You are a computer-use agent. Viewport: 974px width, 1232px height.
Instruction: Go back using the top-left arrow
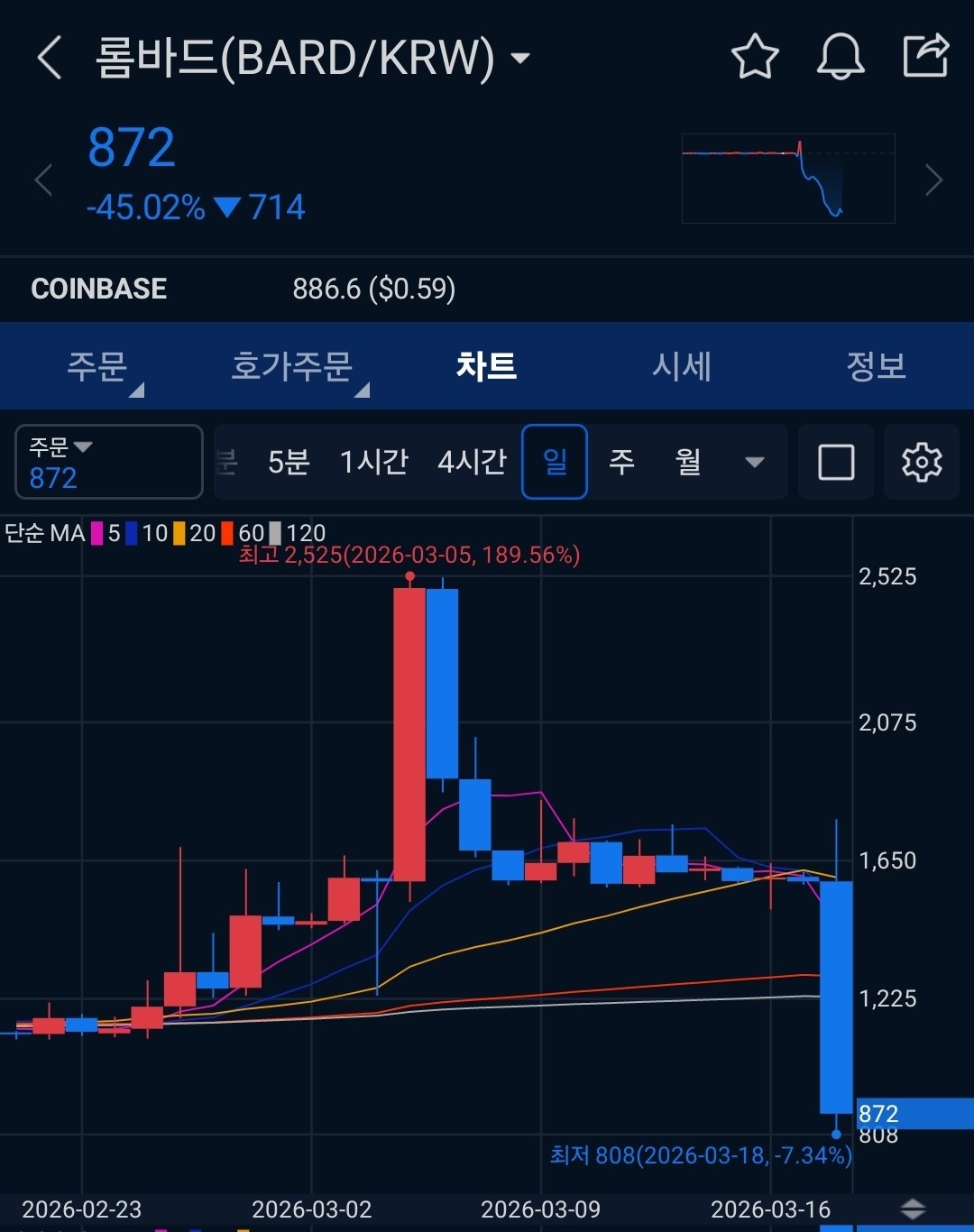pos(50,59)
